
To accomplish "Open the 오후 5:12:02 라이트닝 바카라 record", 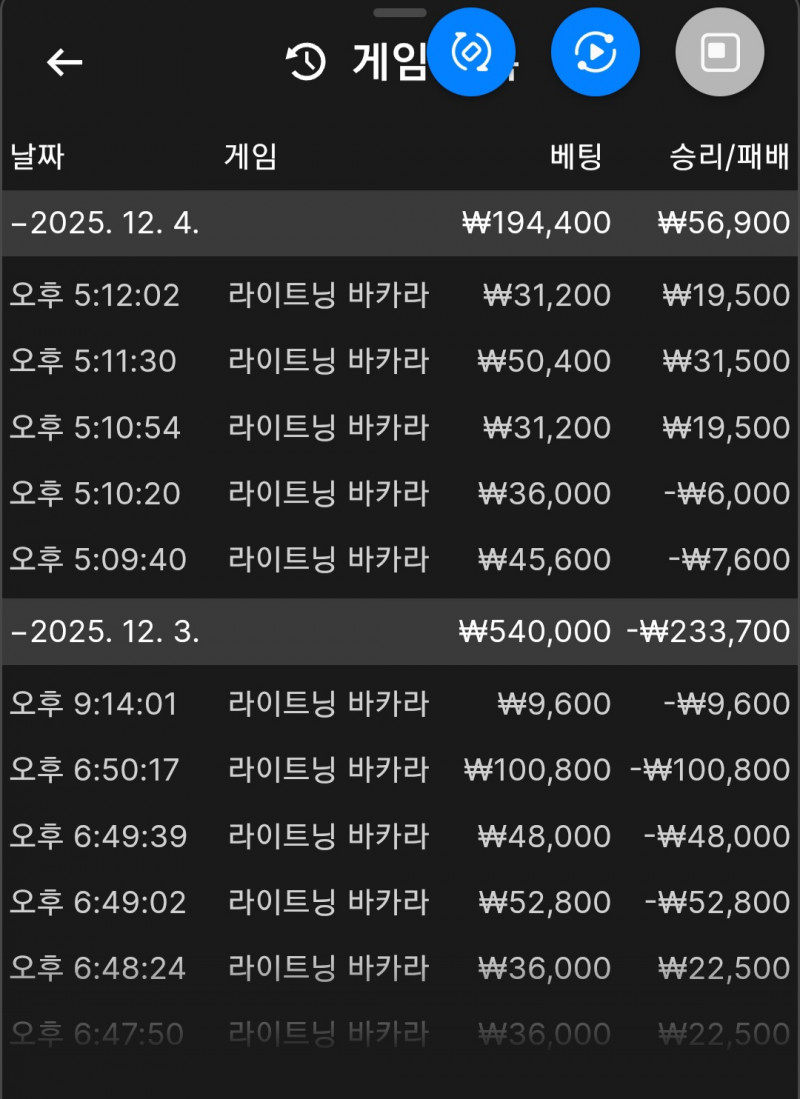I will pos(400,295).
